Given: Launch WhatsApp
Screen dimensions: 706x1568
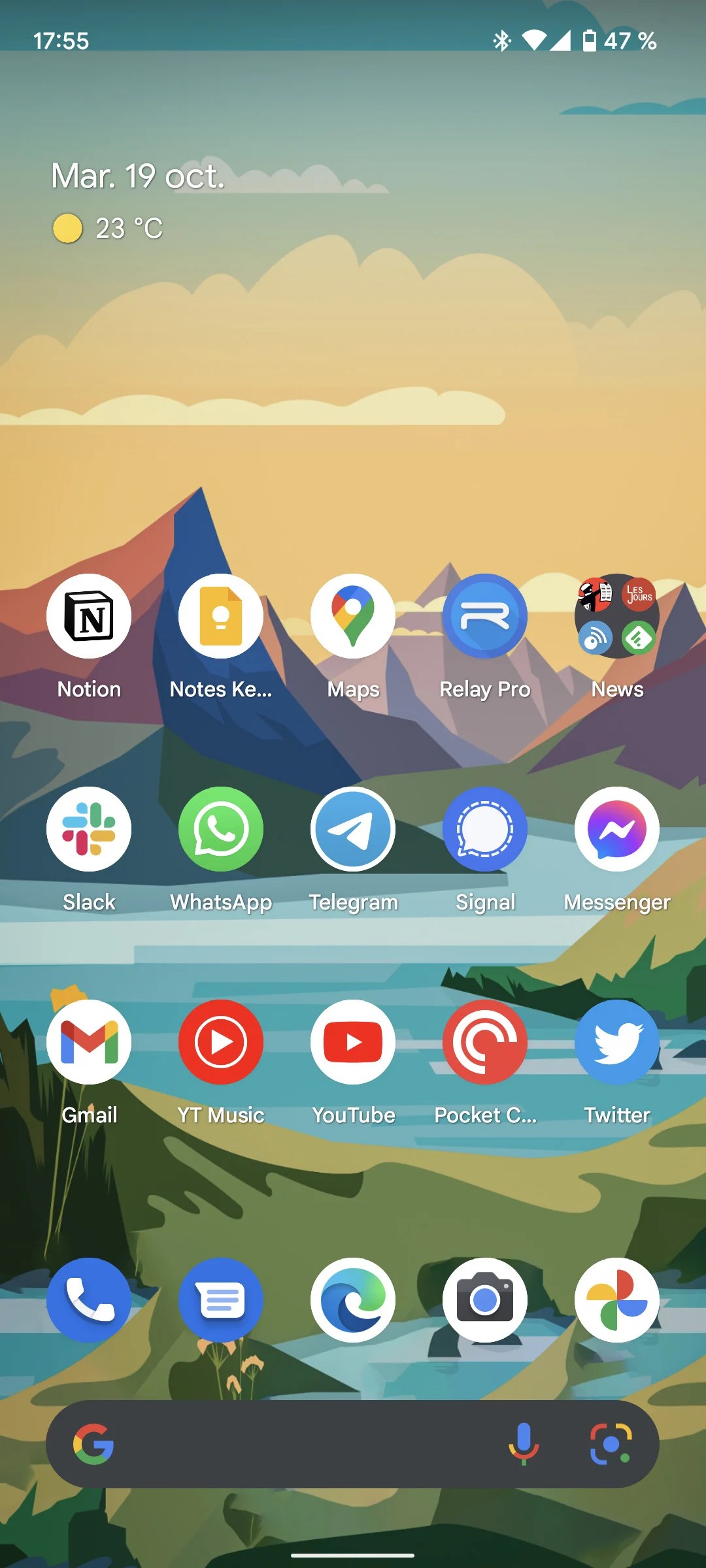Looking at the screenshot, I should [221, 829].
